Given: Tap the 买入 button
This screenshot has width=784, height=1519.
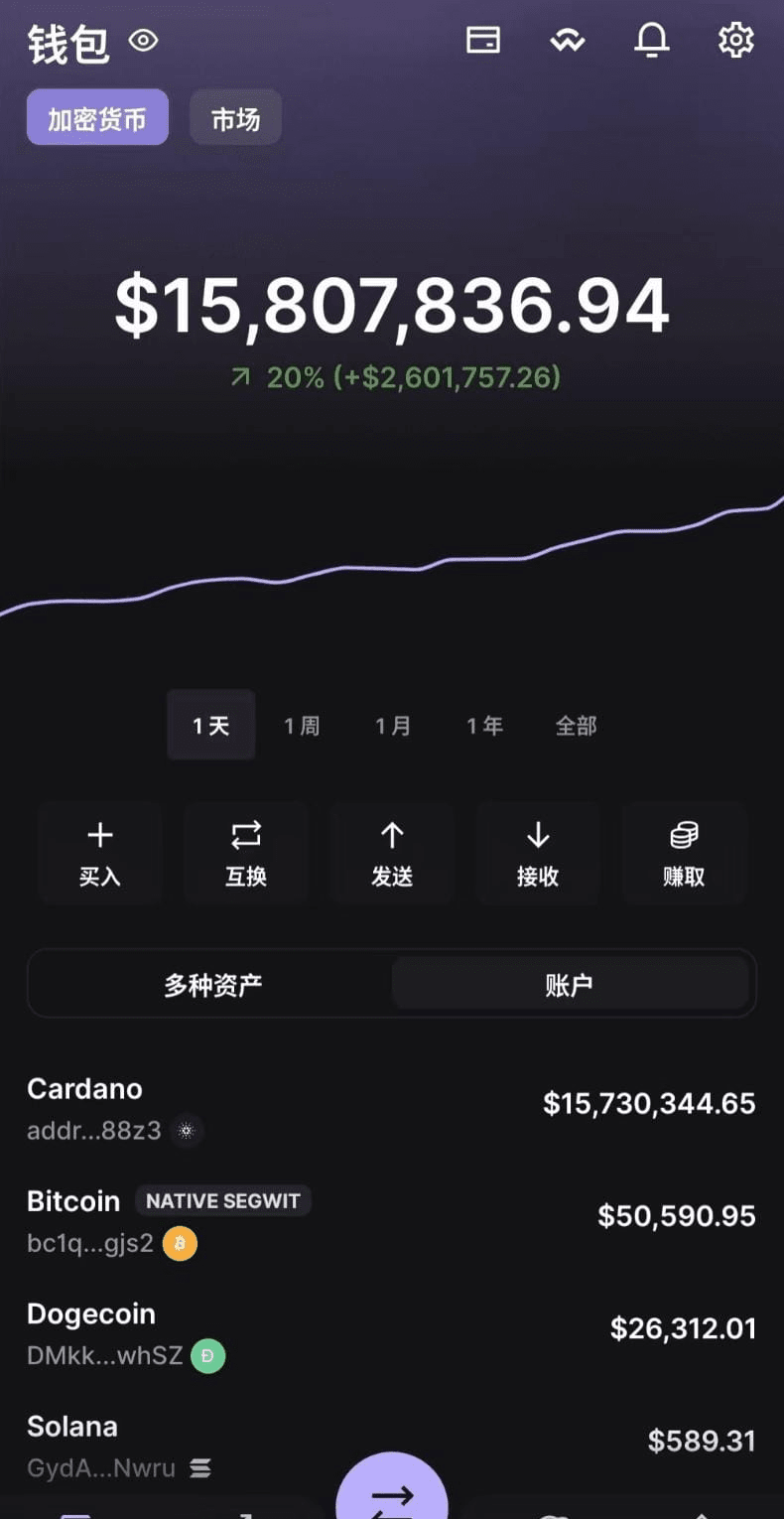Looking at the screenshot, I should pos(100,853).
